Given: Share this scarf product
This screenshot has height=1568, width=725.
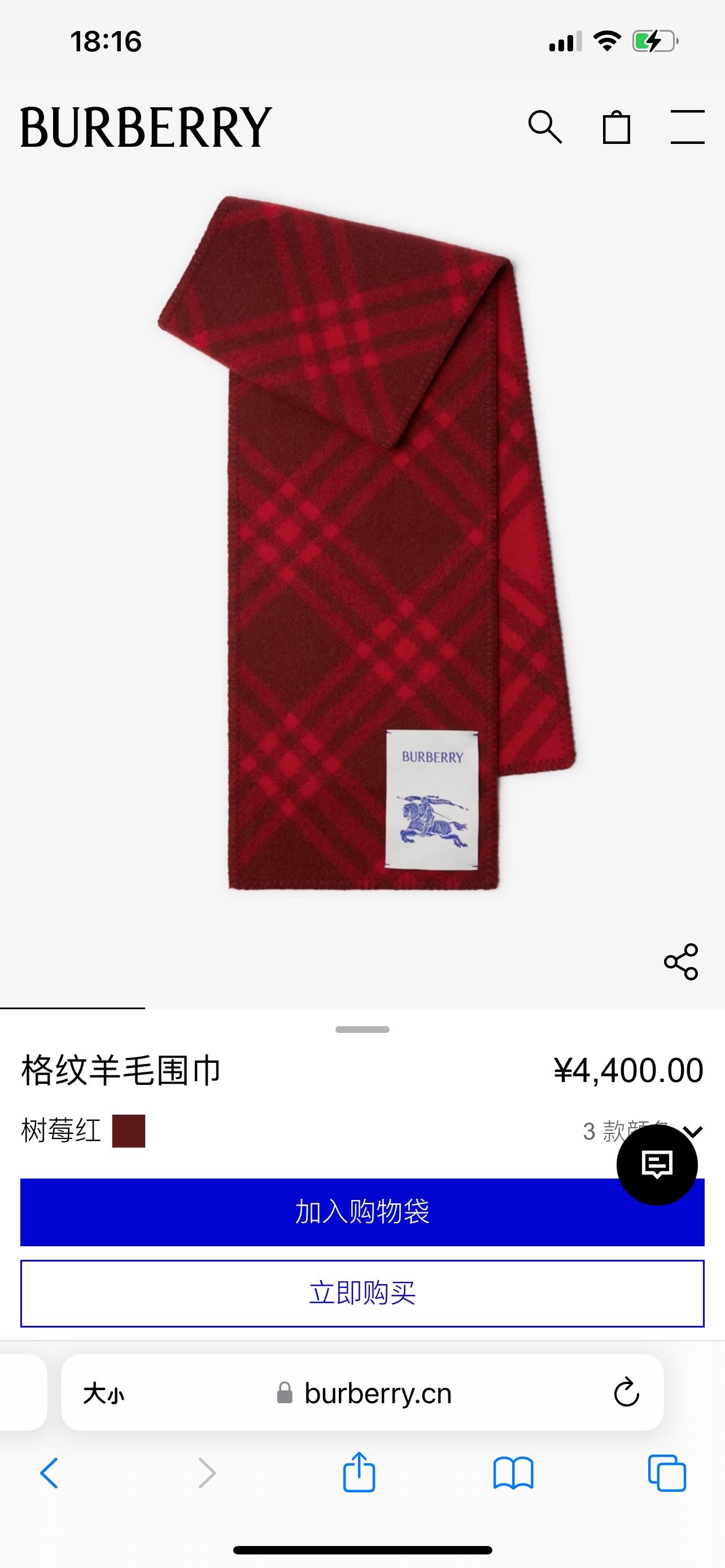Looking at the screenshot, I should pos(680,962).
